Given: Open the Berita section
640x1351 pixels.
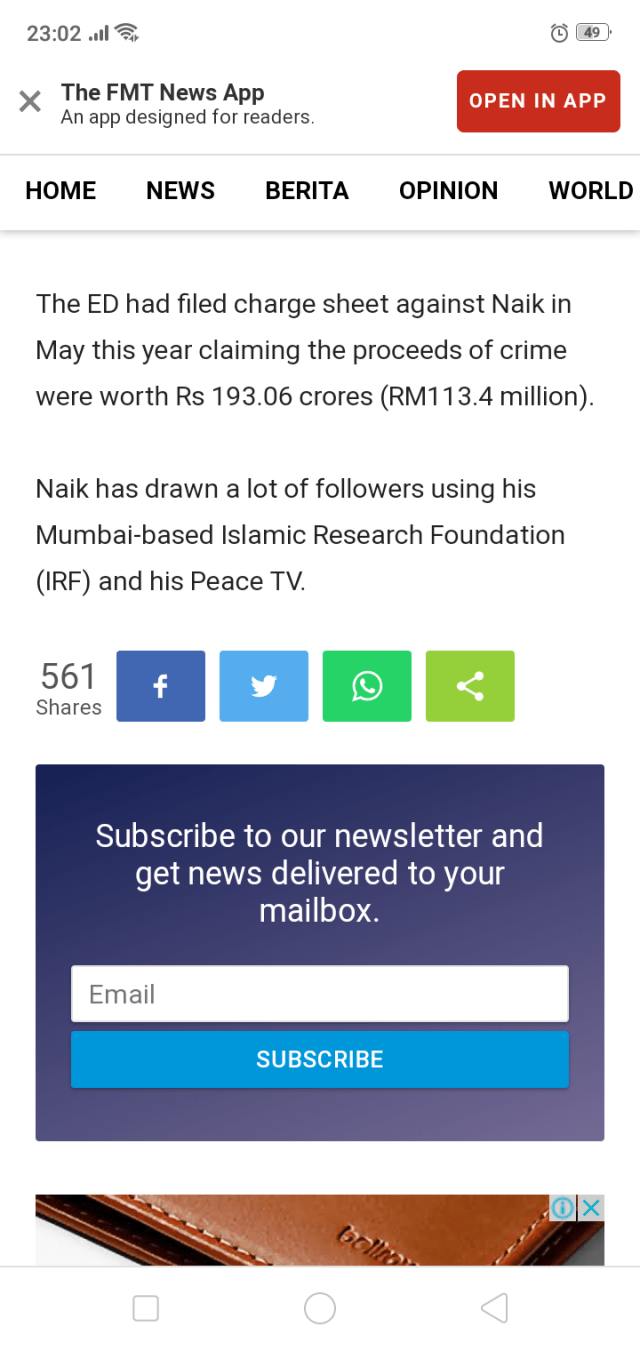Looking at the screenshot, I should click(307, 191).
